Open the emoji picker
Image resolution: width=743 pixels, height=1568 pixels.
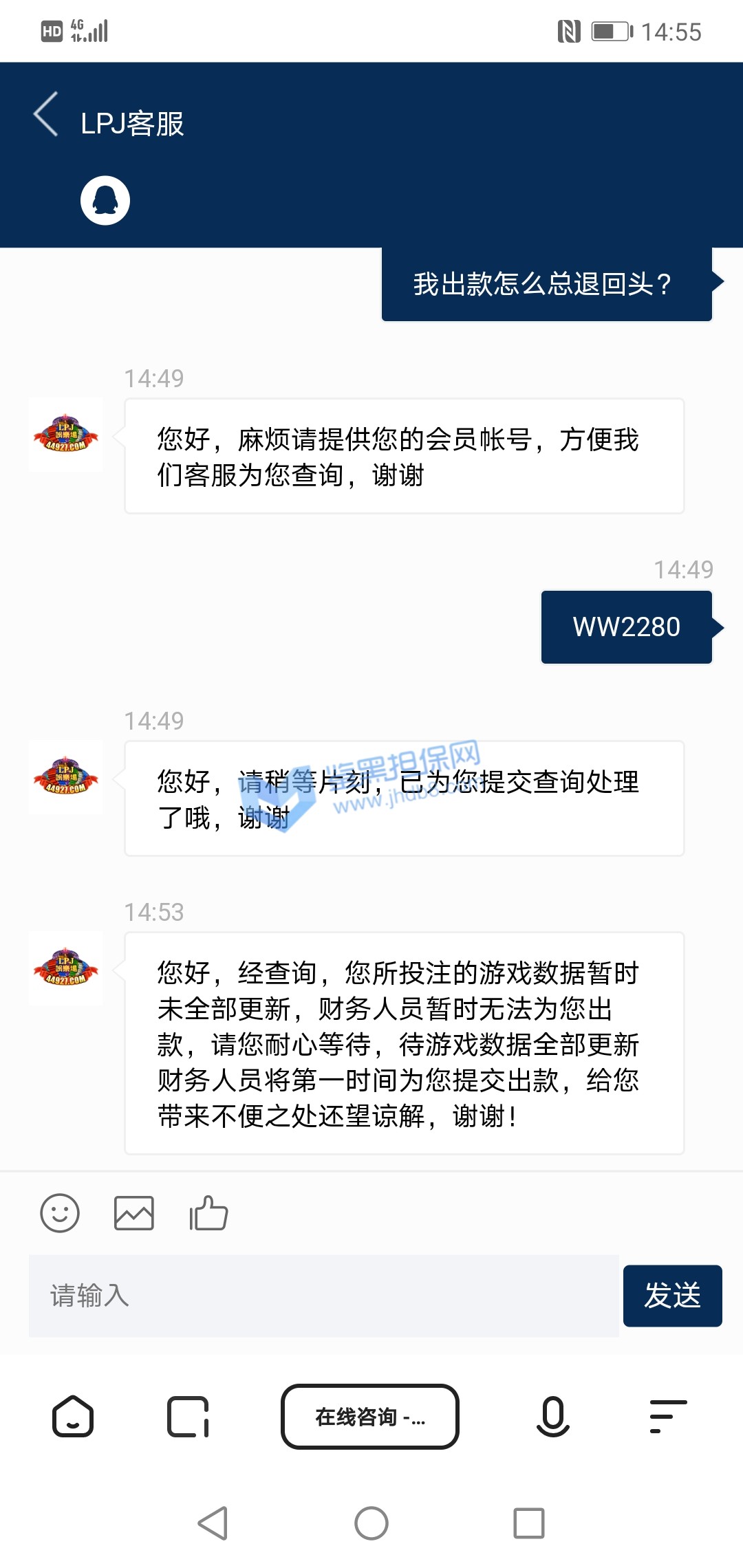[60, 1213]
